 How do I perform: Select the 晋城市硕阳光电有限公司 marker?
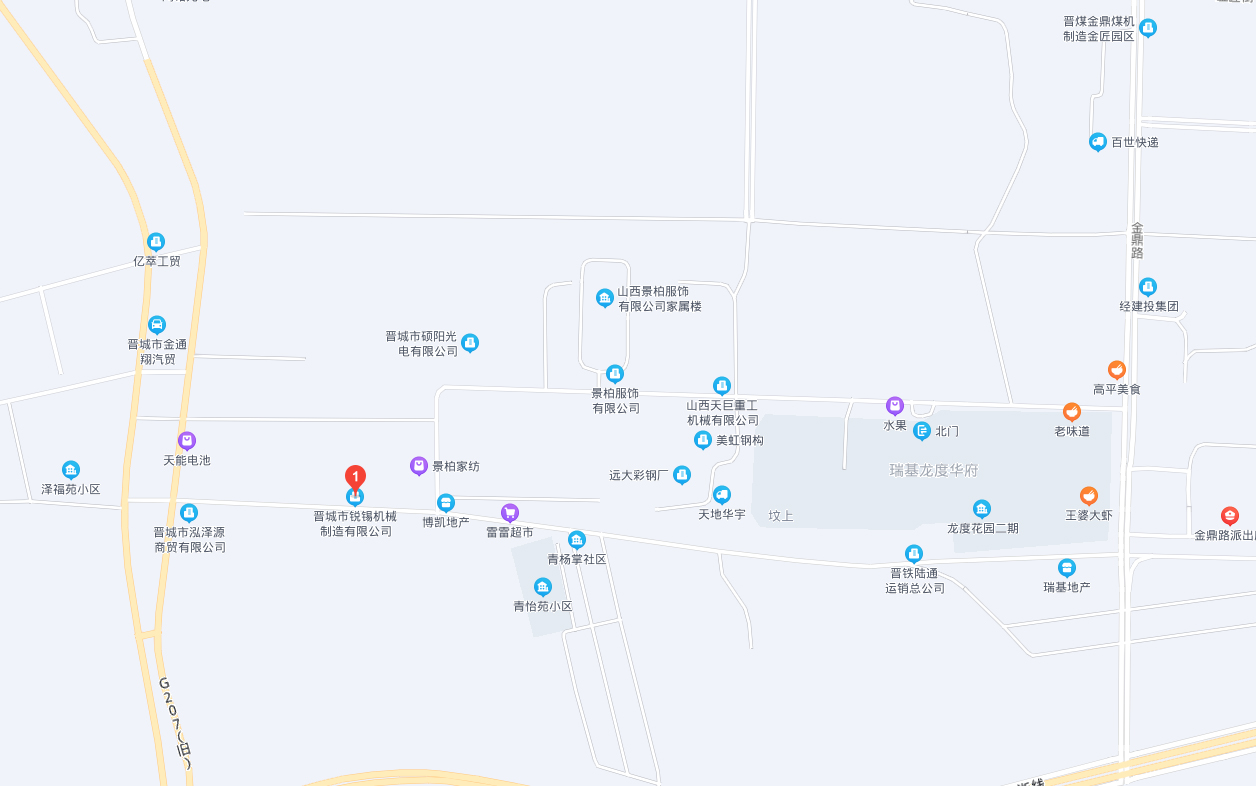(470, 343)
